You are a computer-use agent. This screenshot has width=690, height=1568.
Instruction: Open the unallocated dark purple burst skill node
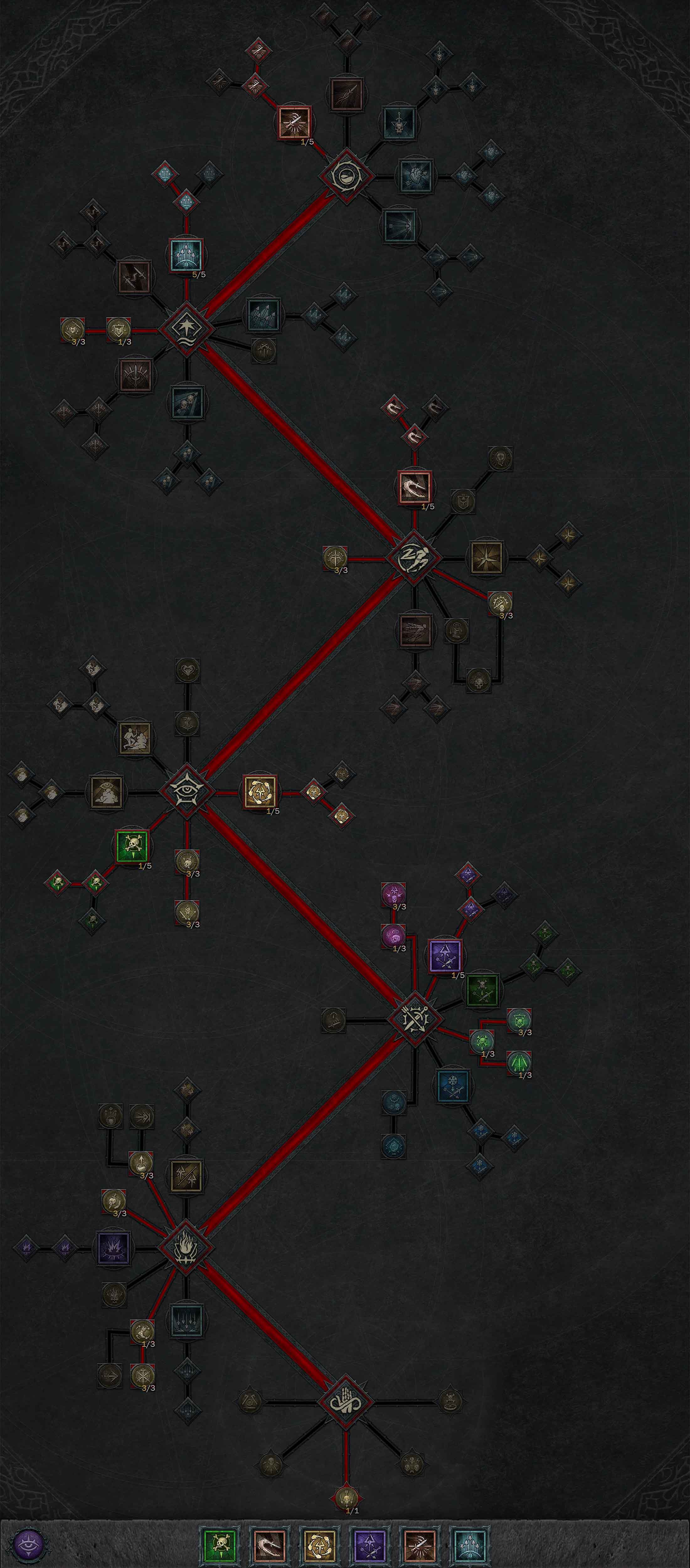pyautogui.click(x=114, y=1247)
